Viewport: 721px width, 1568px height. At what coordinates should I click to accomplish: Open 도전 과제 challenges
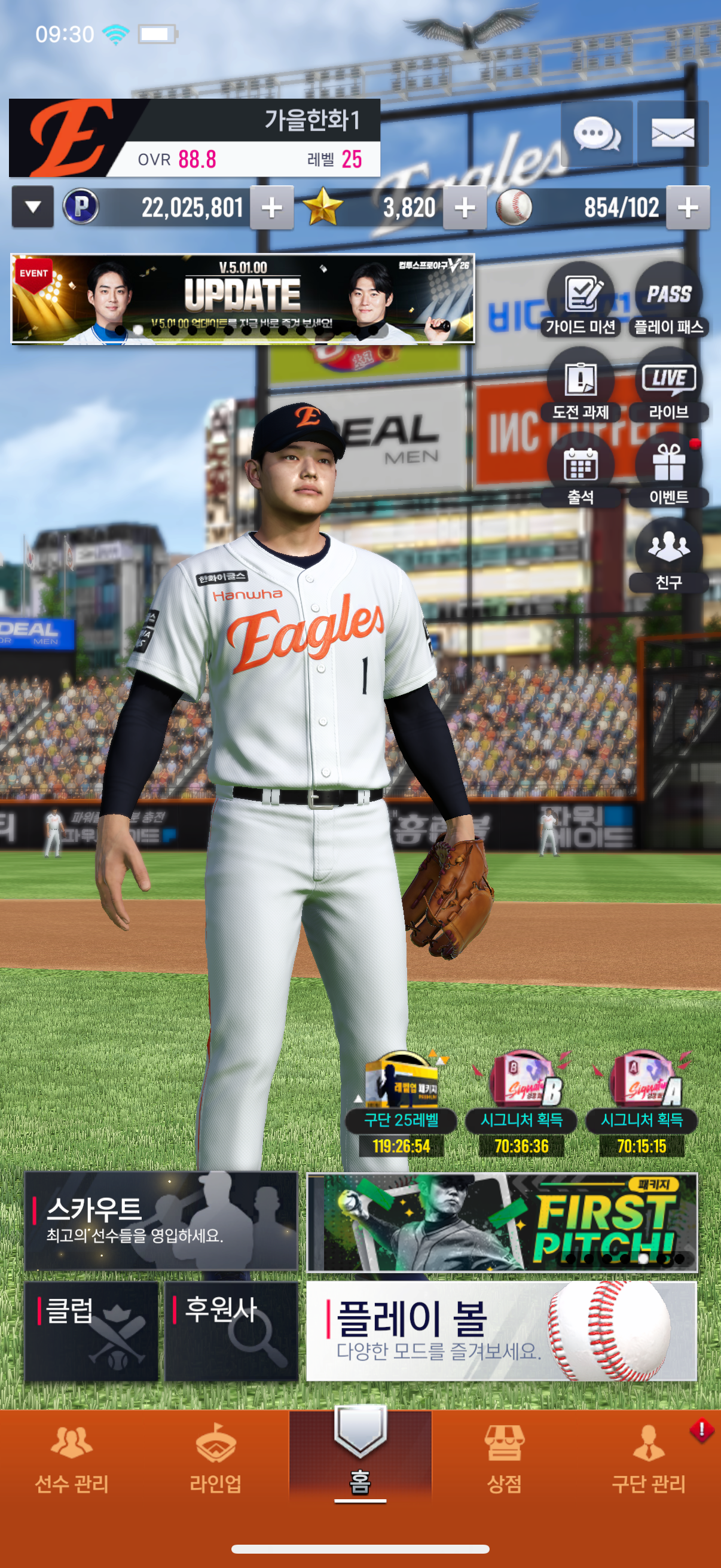pos(580,385)
